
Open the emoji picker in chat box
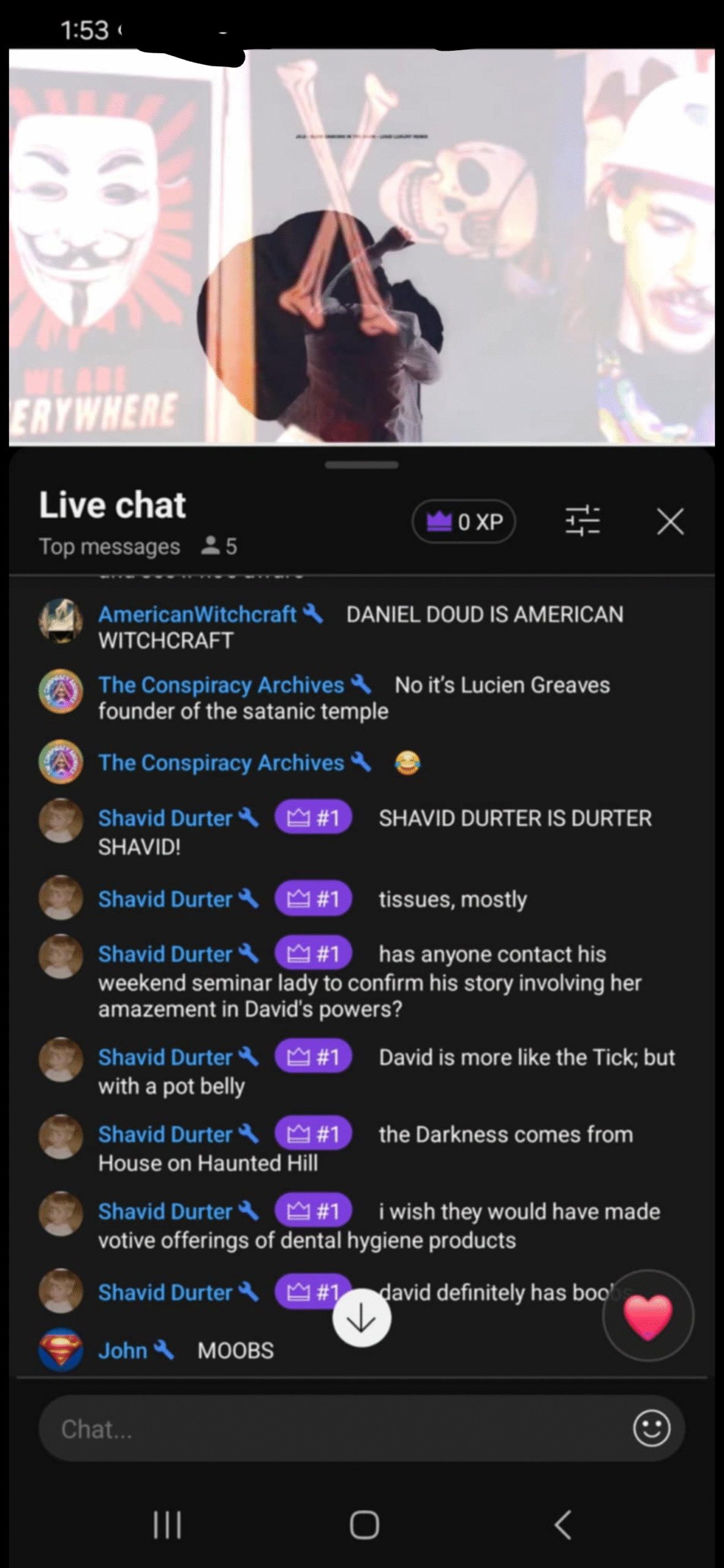tap(651, 1428)
